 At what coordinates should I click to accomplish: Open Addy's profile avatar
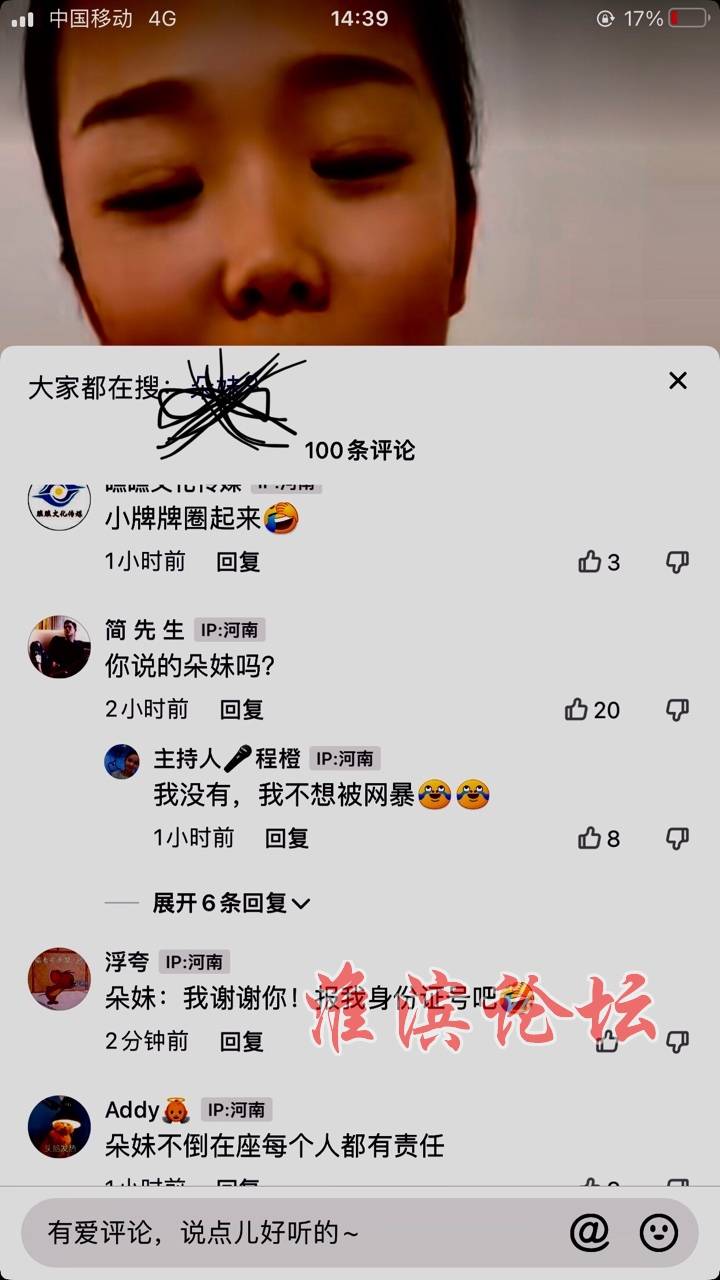click(59, 1126)
